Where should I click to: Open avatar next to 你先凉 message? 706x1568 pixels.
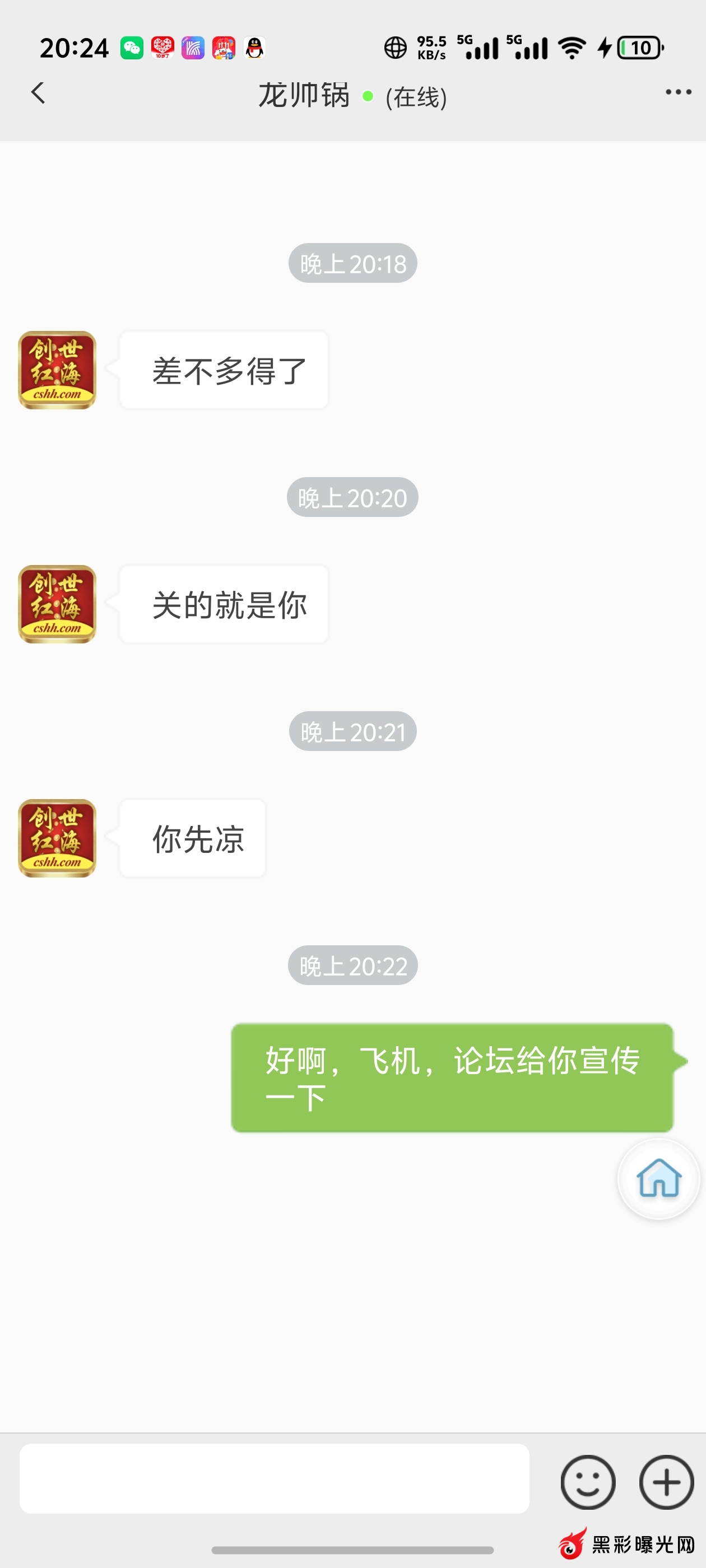point(57,838)
